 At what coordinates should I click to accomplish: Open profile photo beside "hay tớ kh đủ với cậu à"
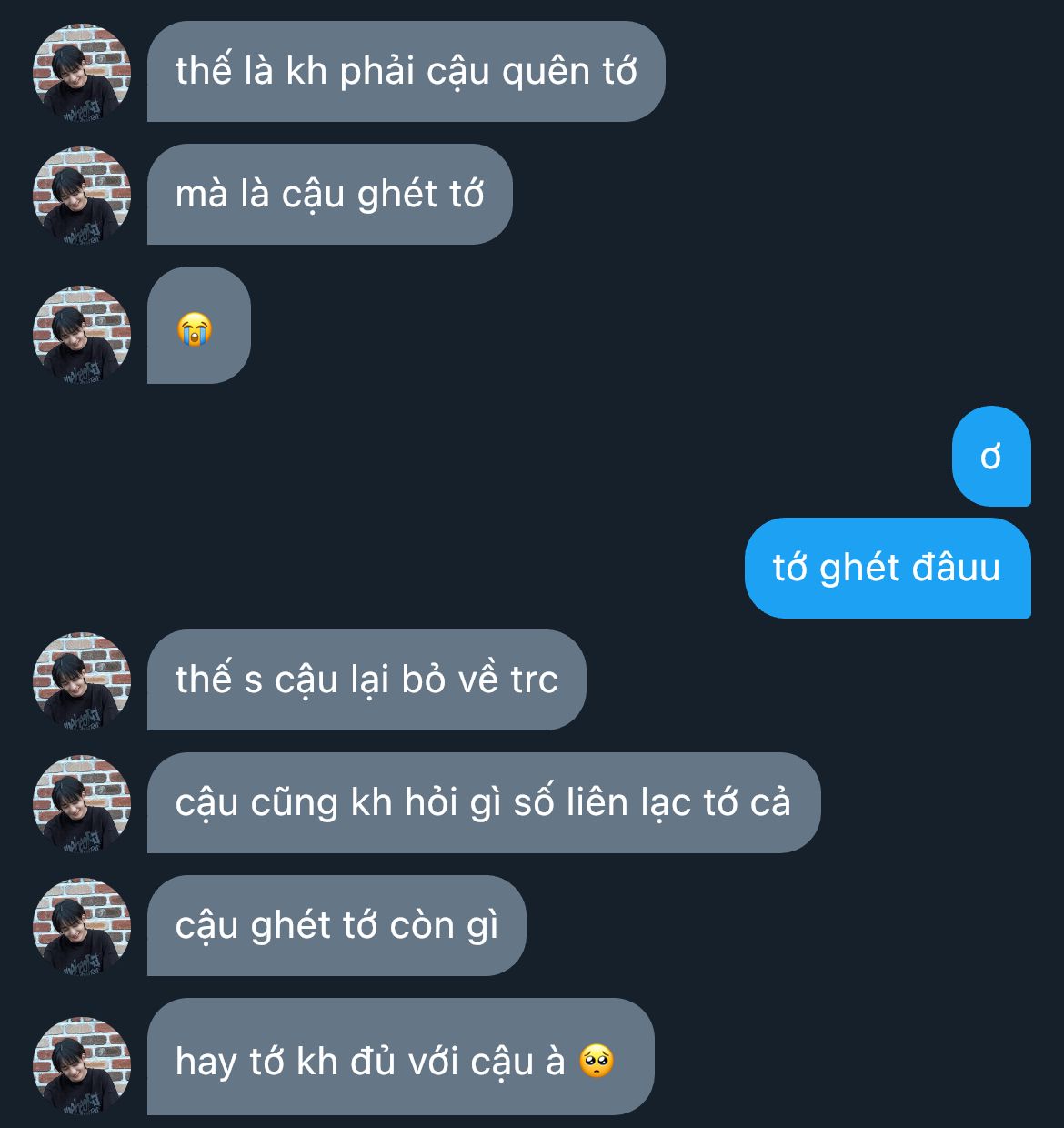pyautogui.click(x=82, y=1065)
